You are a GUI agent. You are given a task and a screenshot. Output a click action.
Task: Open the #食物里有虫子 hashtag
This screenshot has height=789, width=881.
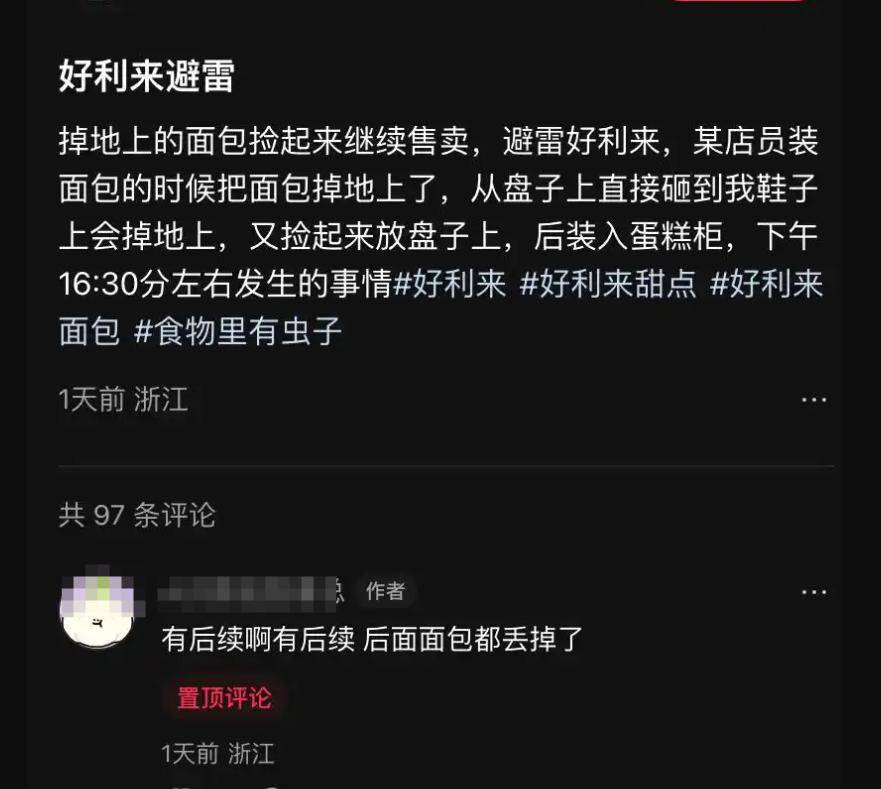(238, 331)
